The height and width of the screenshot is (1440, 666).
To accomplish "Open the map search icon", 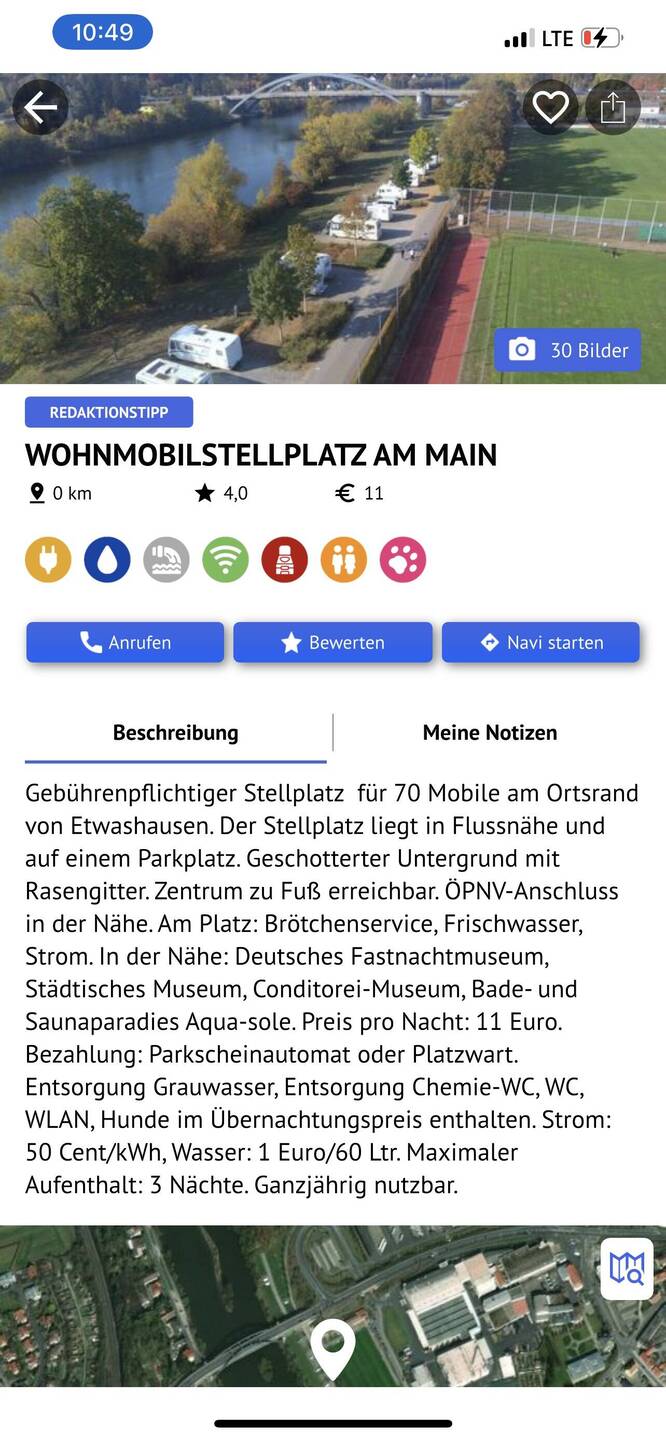I will point(627,1268).
